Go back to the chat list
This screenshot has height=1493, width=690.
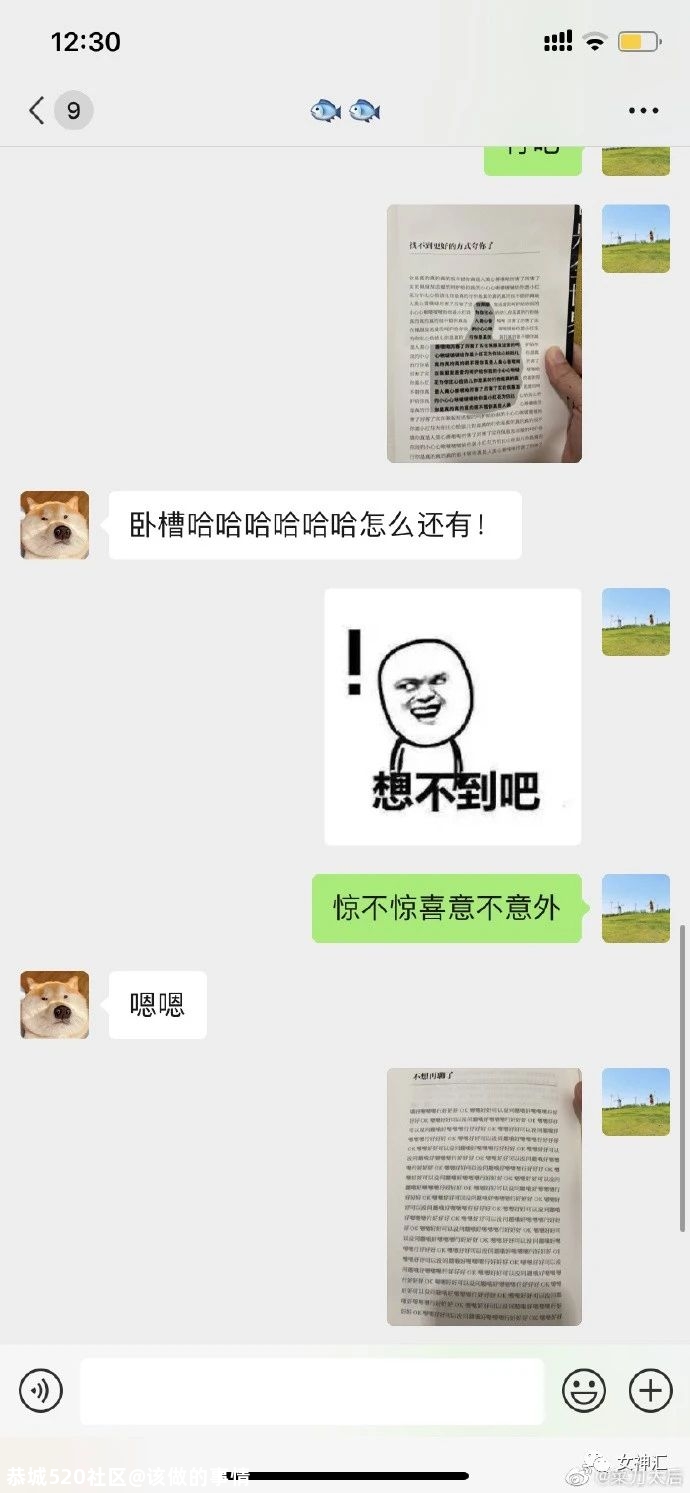click(38, 110)
